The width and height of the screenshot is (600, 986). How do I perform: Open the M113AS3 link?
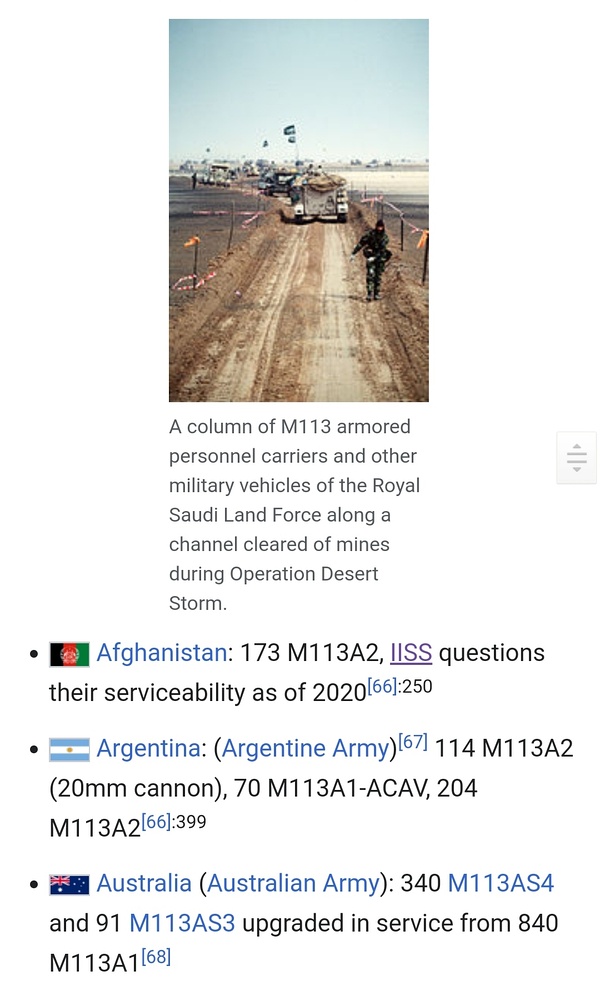(x=182, y=922)
